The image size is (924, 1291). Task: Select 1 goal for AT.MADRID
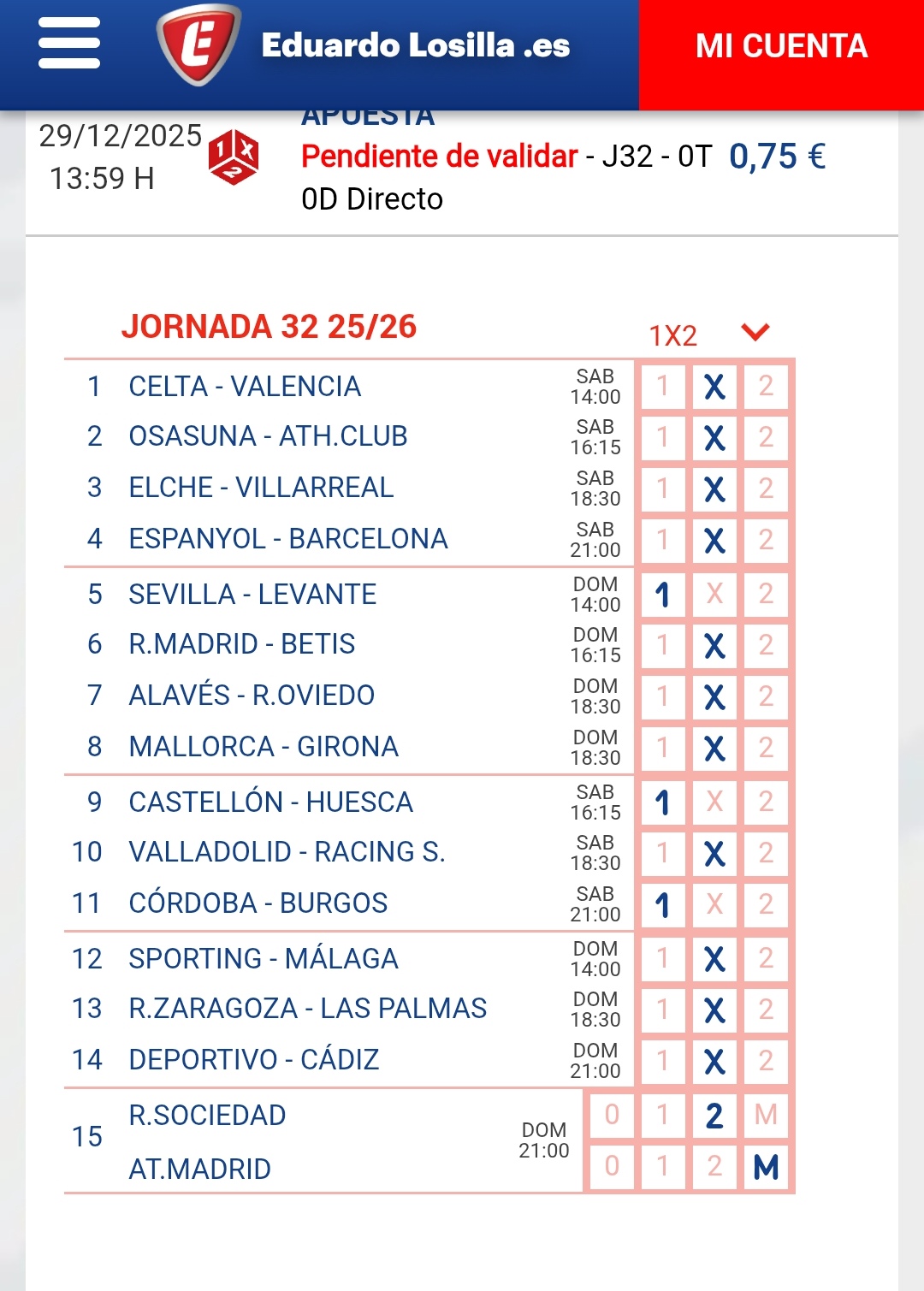(x=662, y=1166)
